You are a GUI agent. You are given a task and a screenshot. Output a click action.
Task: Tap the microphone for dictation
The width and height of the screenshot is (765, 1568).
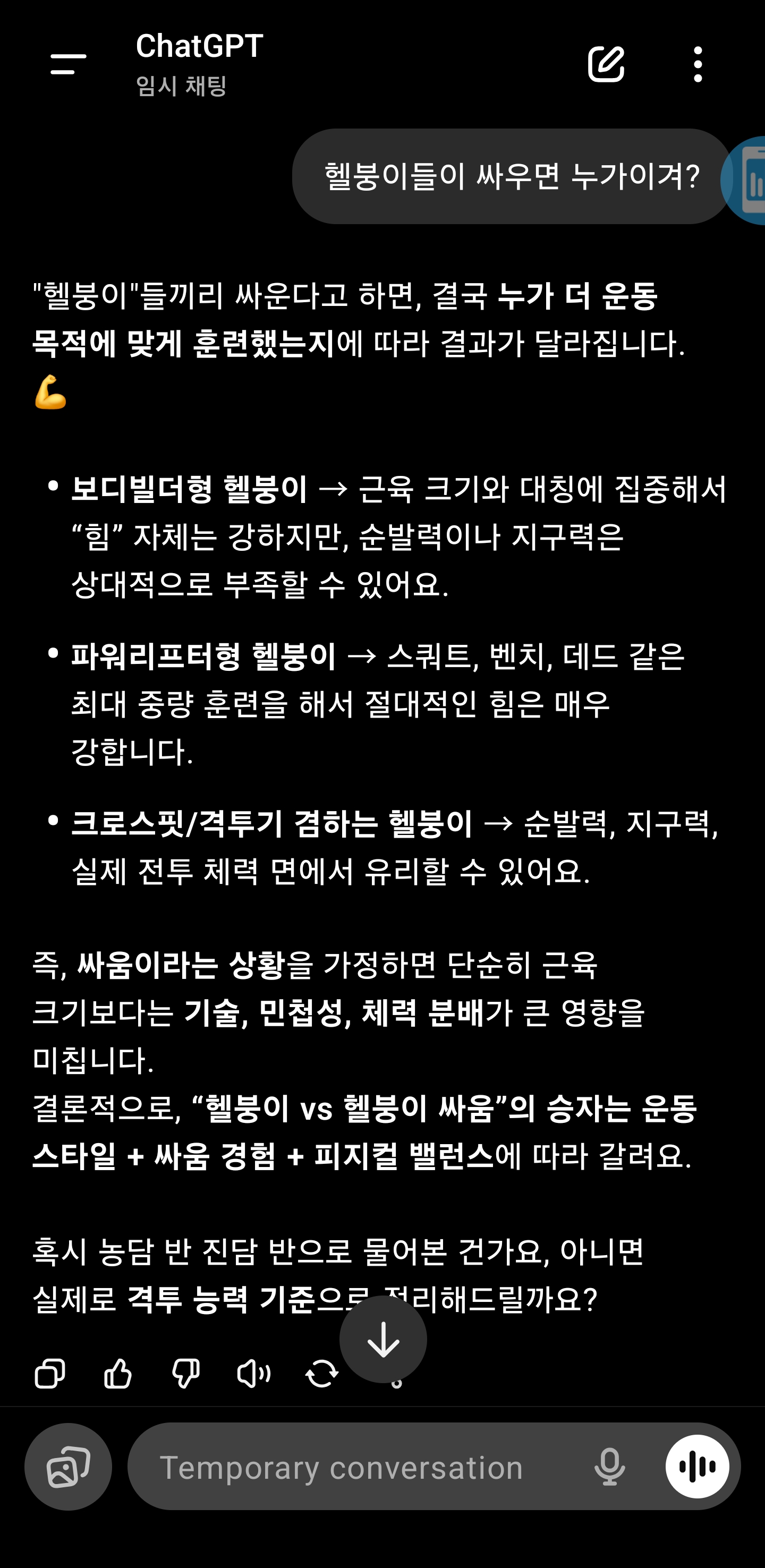pyautogui.click(x=609, y=1467)
